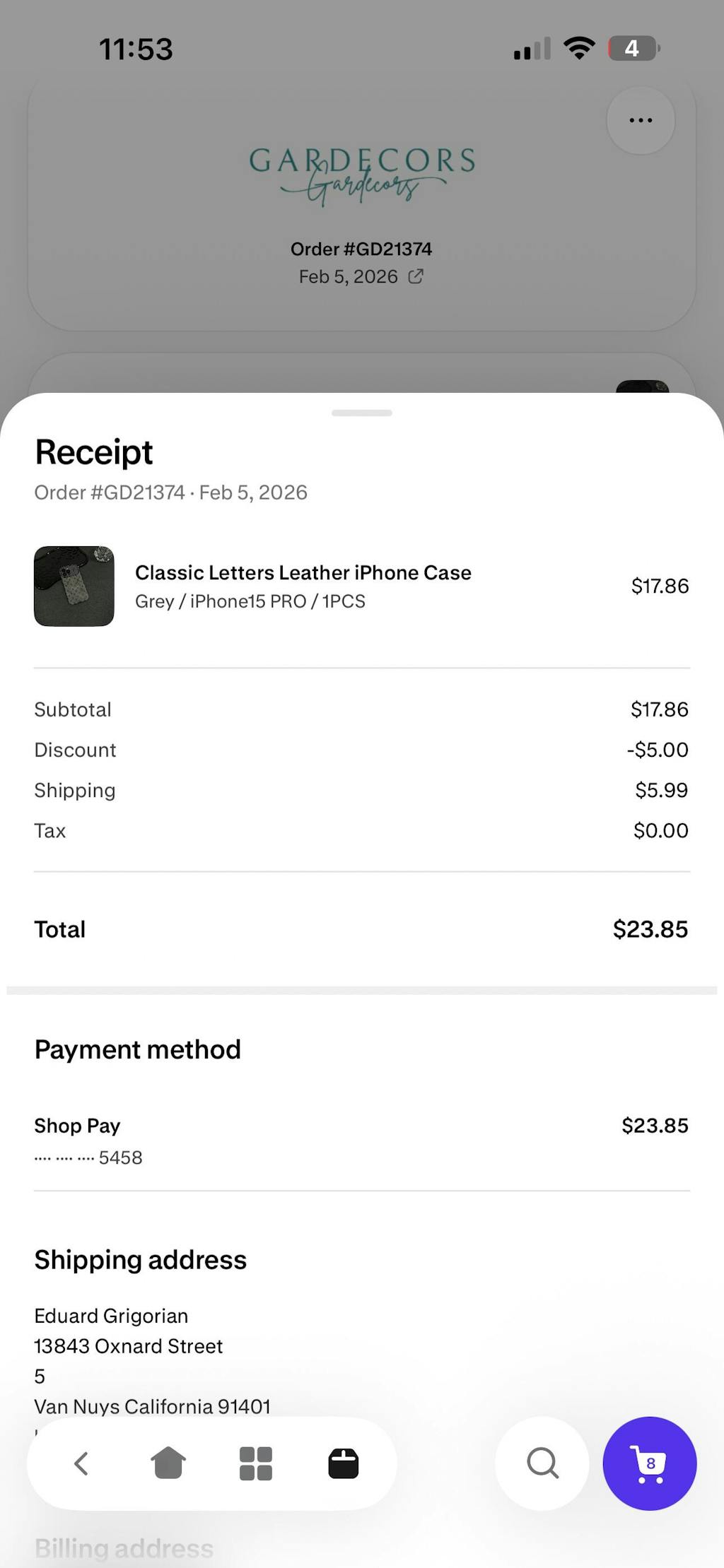Viewport: 724px width, 1568px height.
Task: Open the categories grid tab
Action: pyautogui.click(x=256, y=1463)
